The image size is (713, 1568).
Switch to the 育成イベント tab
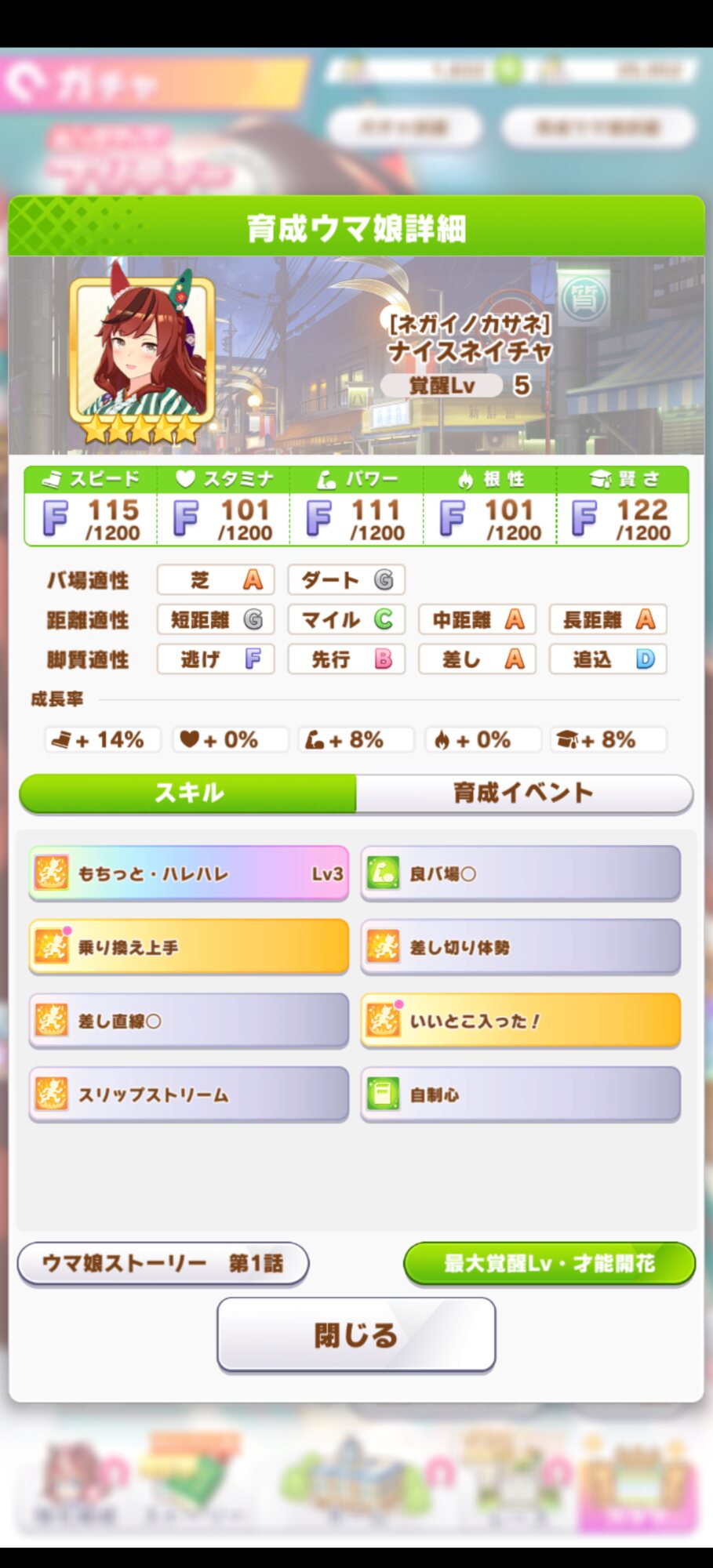coord(524,793)
